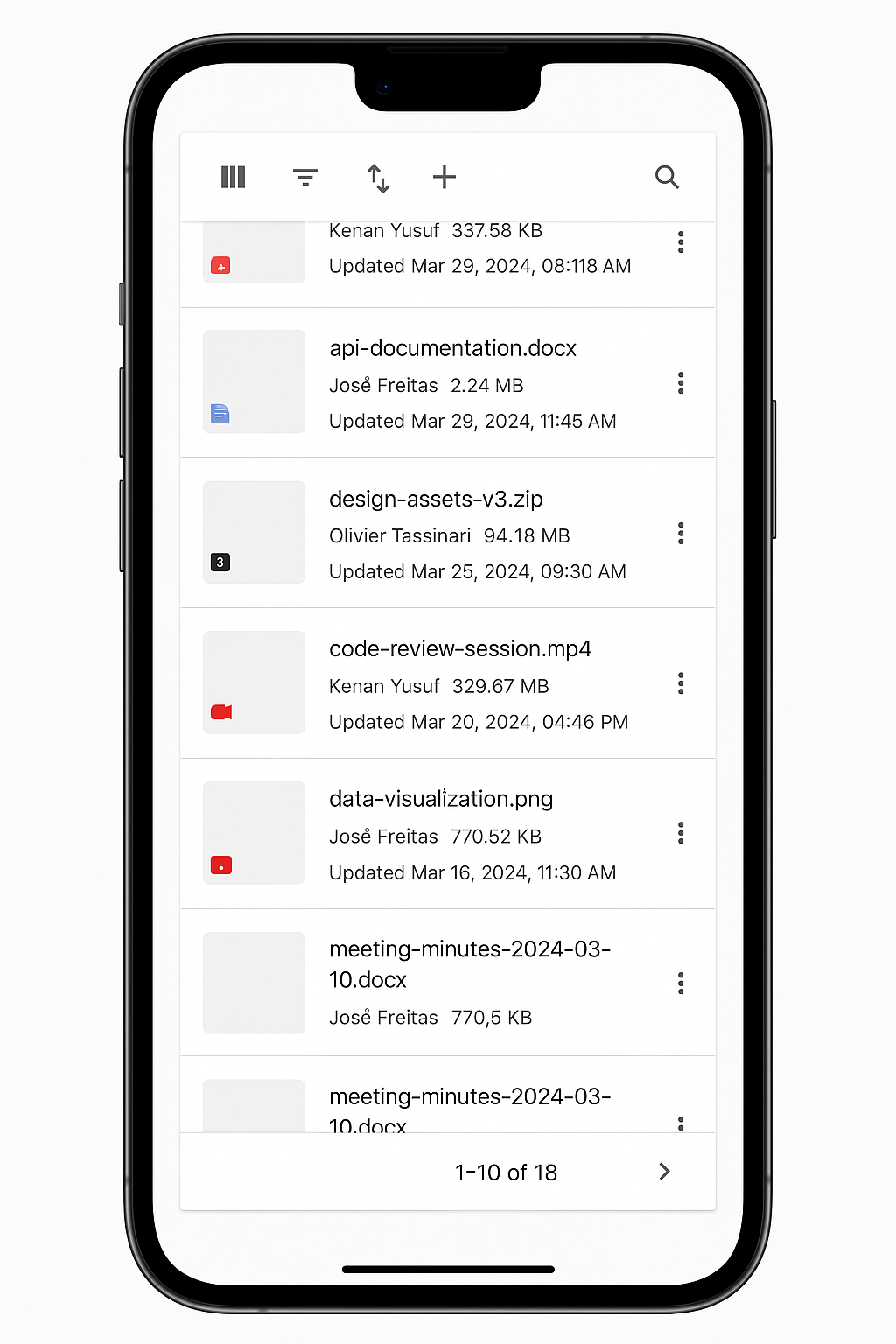Open the columns view selector
The width and height of the screenshot is (896, 1344).
point(233,178)
